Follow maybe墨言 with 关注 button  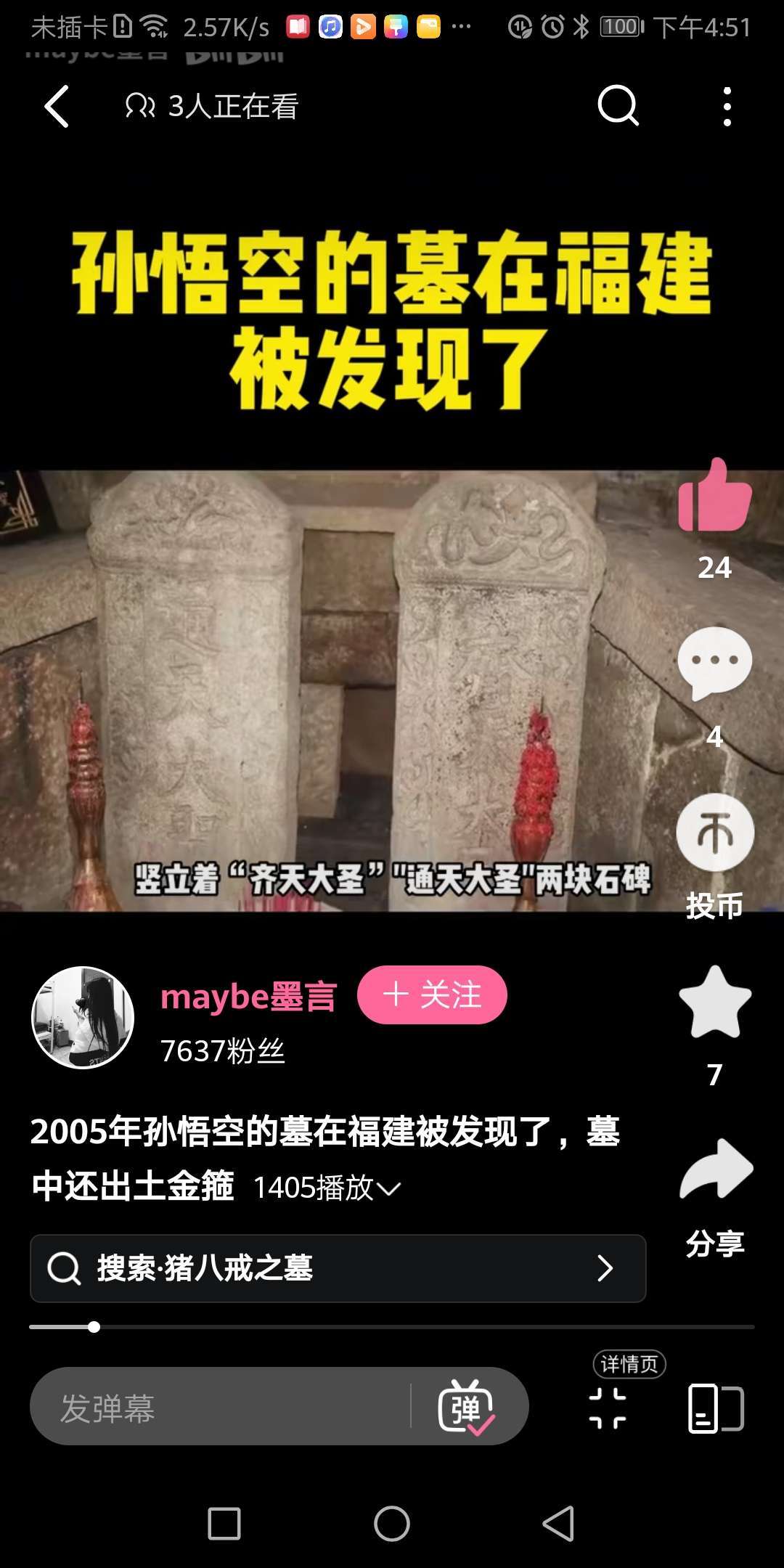coord(432,995)
